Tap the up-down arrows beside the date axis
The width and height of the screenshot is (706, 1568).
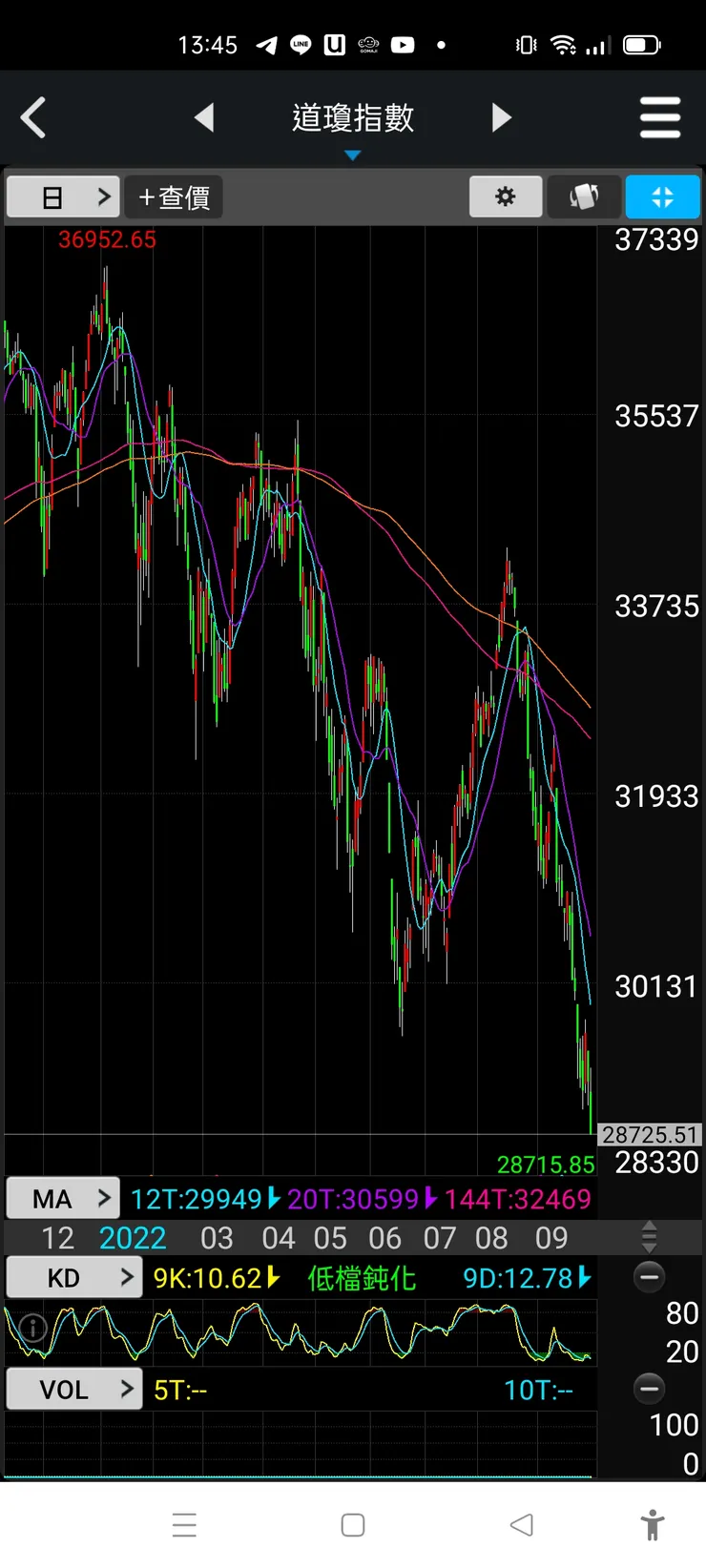tap(650, 1237)
